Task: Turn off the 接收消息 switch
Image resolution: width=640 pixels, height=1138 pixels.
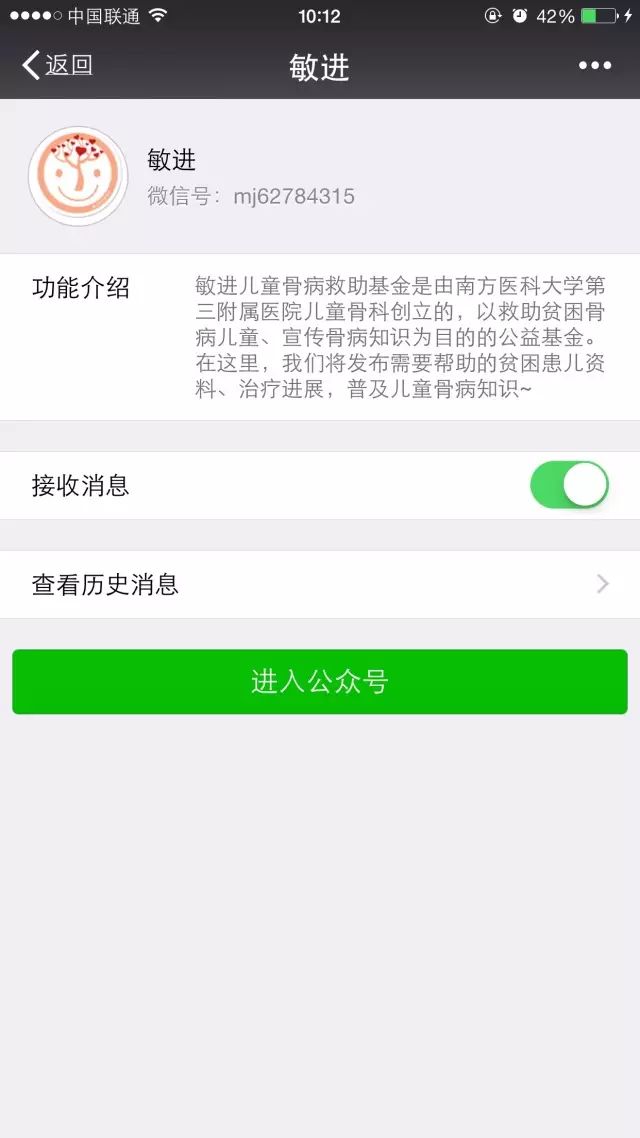Action: (x=570, y=485)
